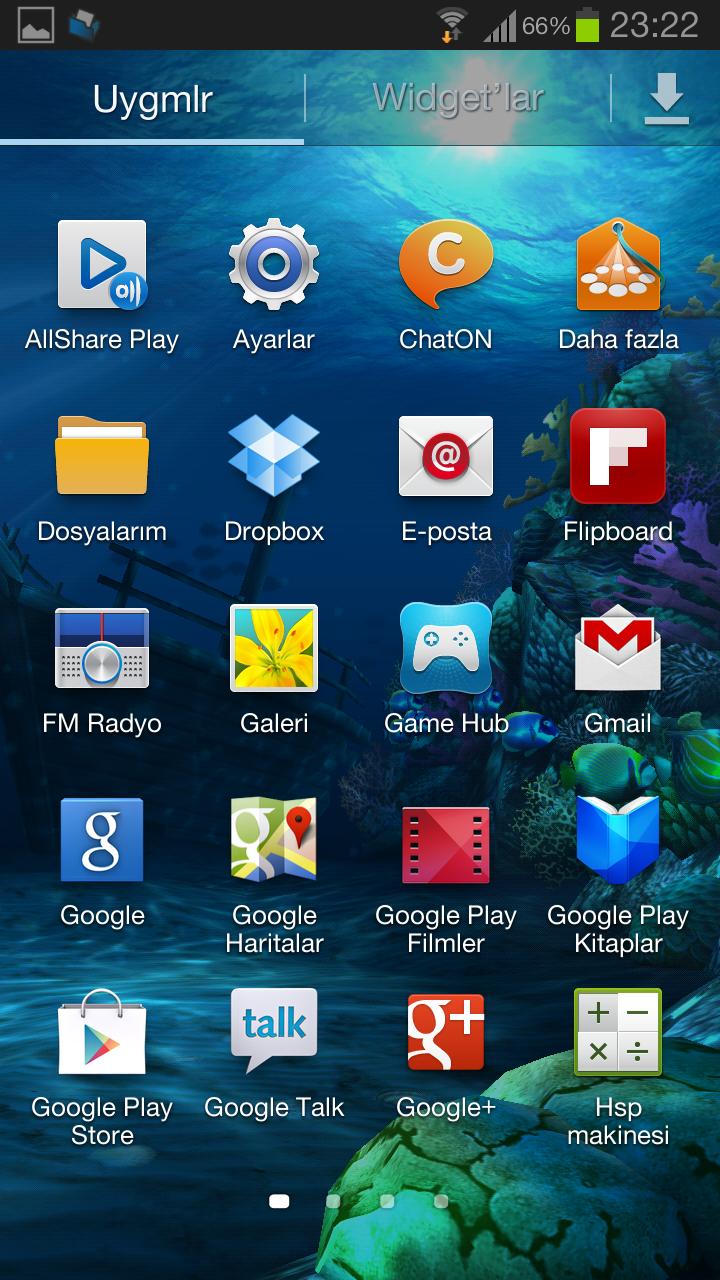Open Dosyalarım file manager
The image size is (720, 1280).
click(102, 457)
